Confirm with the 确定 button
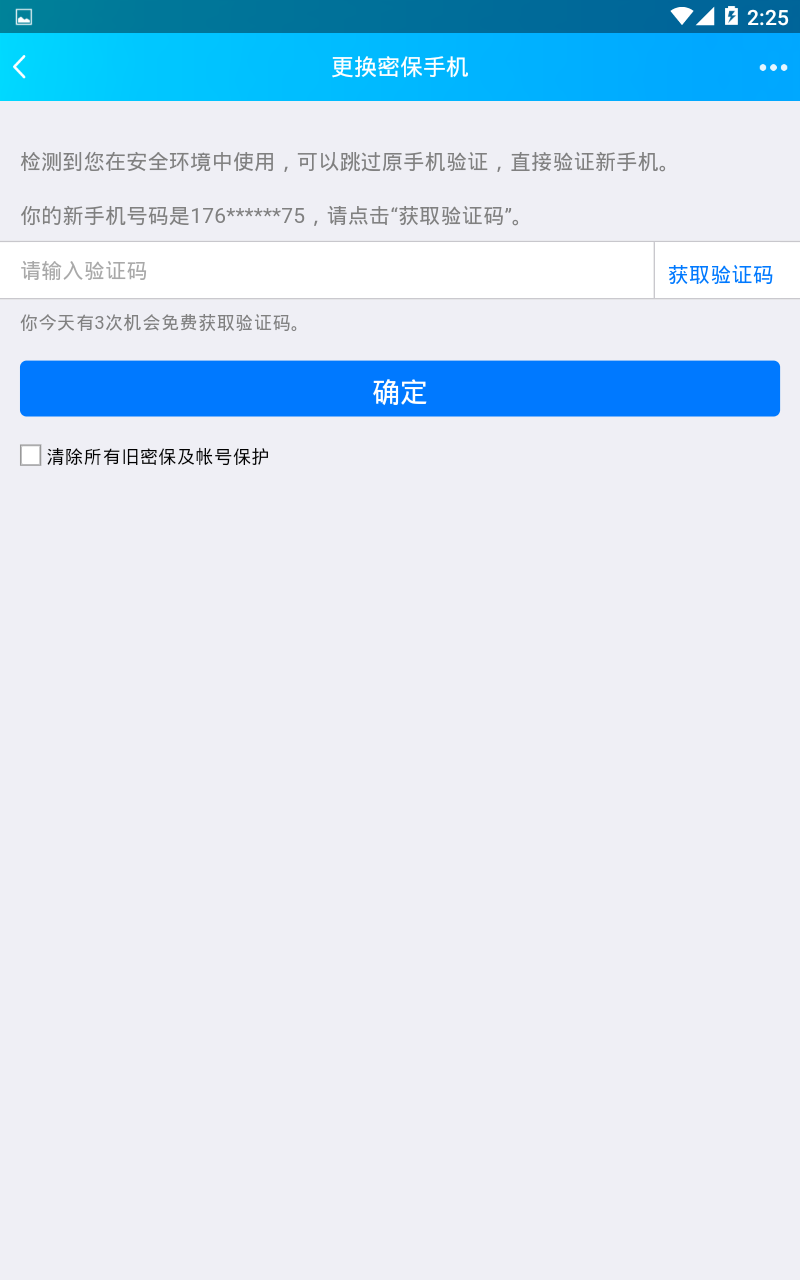 tap(400, 389)
